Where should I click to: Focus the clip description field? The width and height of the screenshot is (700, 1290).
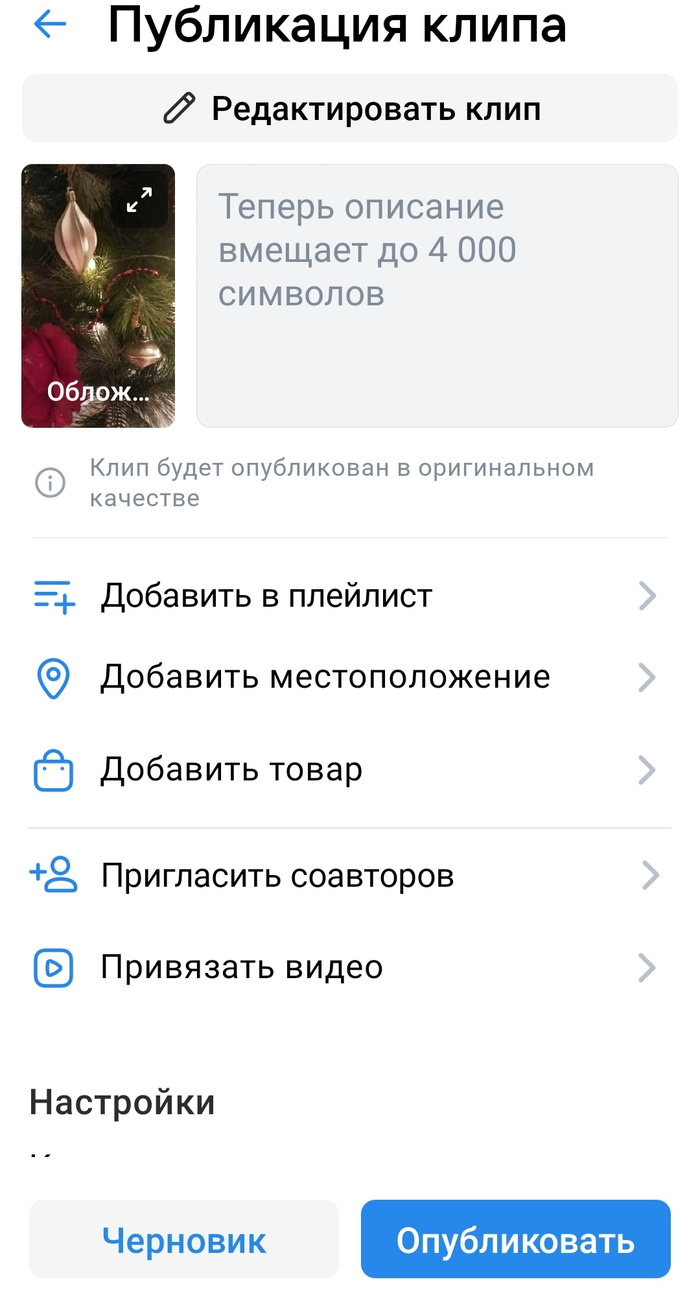click(x=437, y=296)
